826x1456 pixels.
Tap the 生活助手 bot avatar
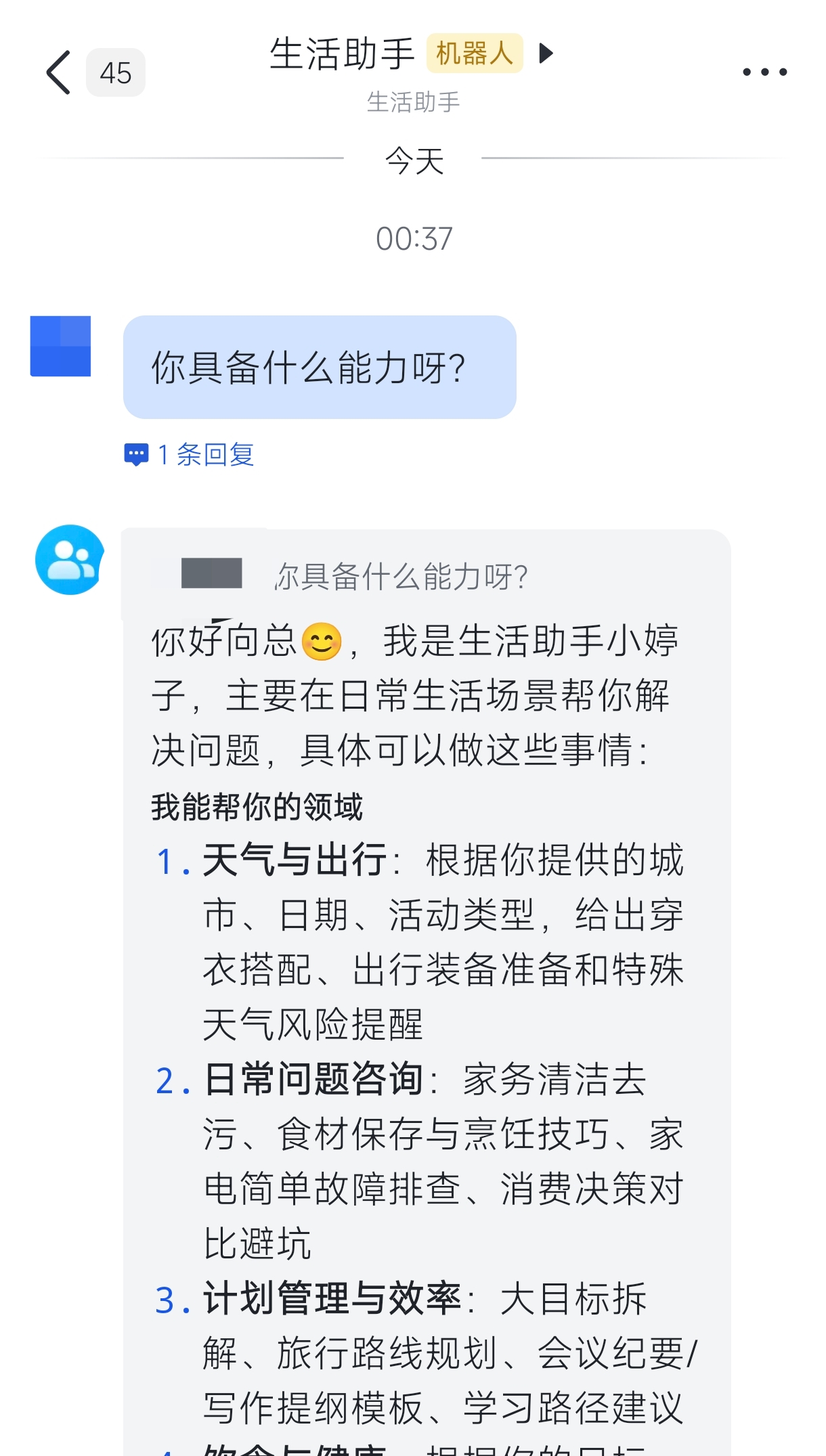69,560
